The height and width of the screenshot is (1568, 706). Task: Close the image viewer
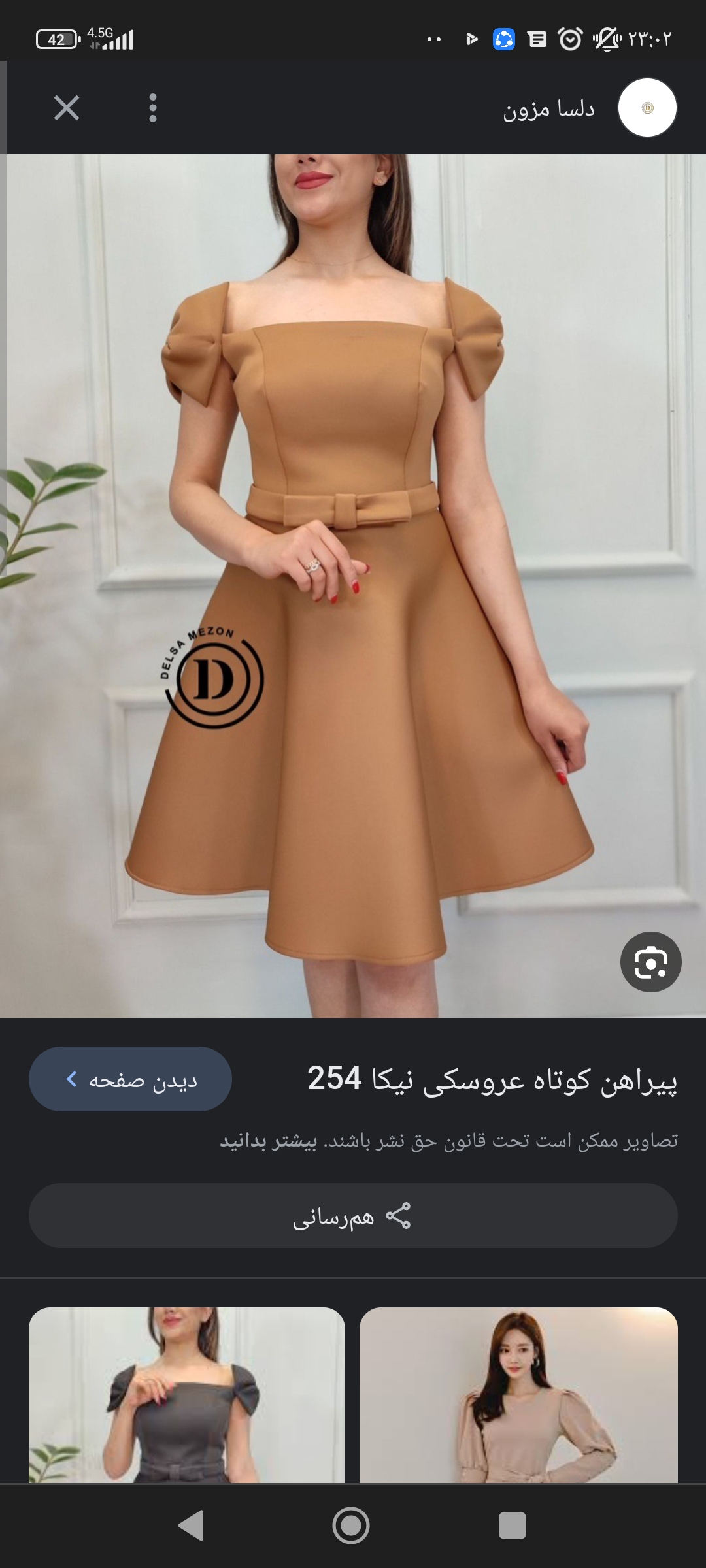click(67, 108)
